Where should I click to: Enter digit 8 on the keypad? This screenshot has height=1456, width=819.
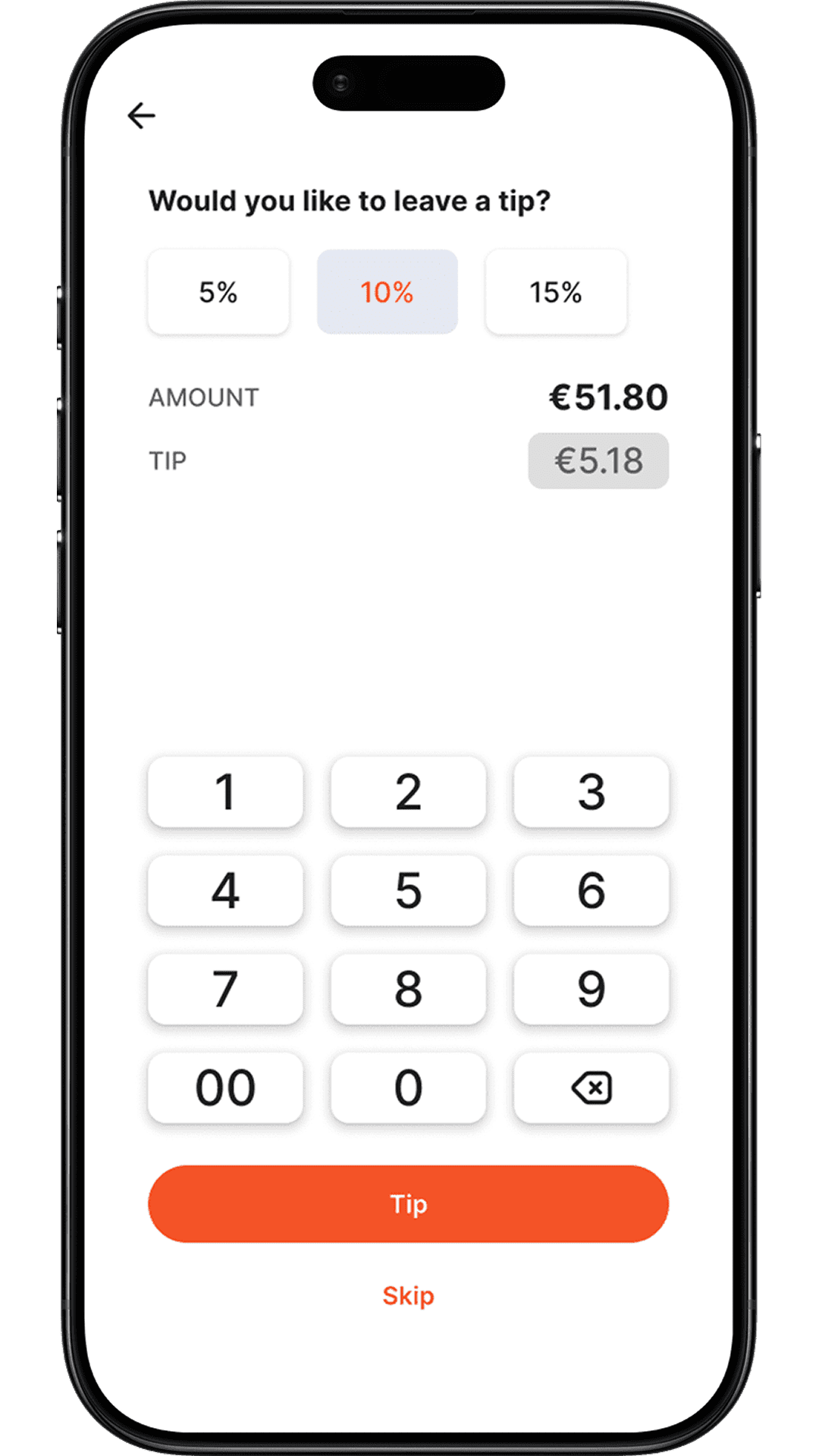point(408,989)
